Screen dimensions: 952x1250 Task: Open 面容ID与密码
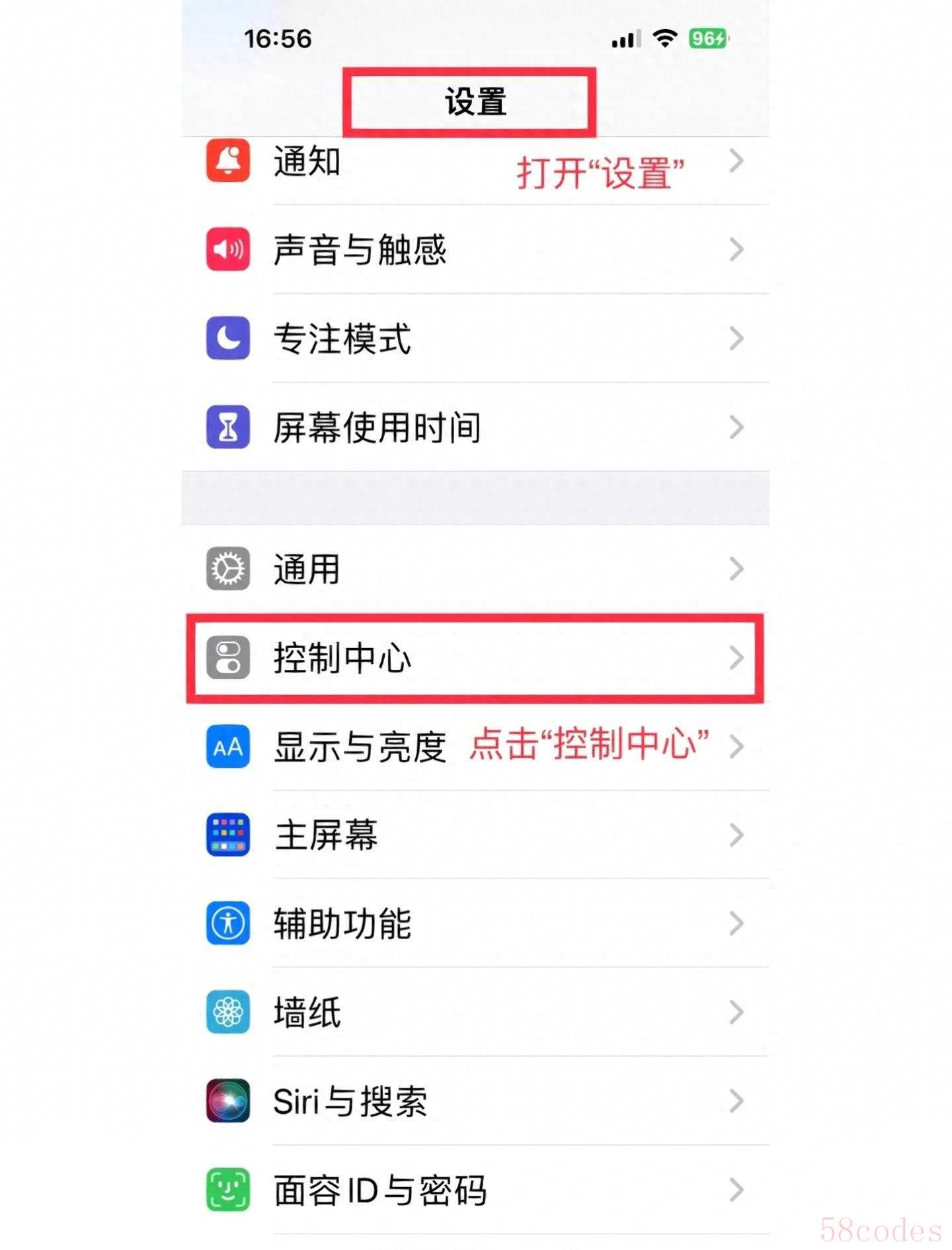click(x=380, y=1190)
